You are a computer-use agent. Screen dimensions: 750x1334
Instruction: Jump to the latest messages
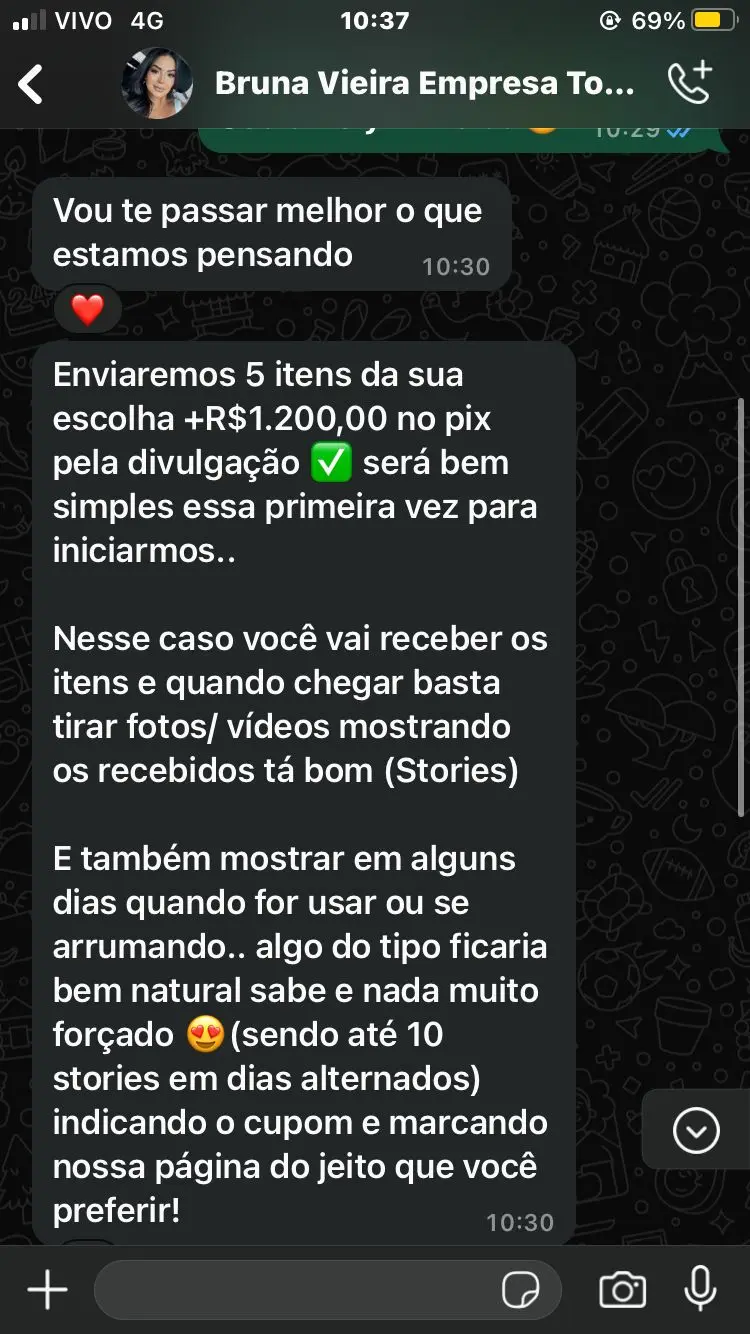pyautogui.click(x=696, y=1130)
